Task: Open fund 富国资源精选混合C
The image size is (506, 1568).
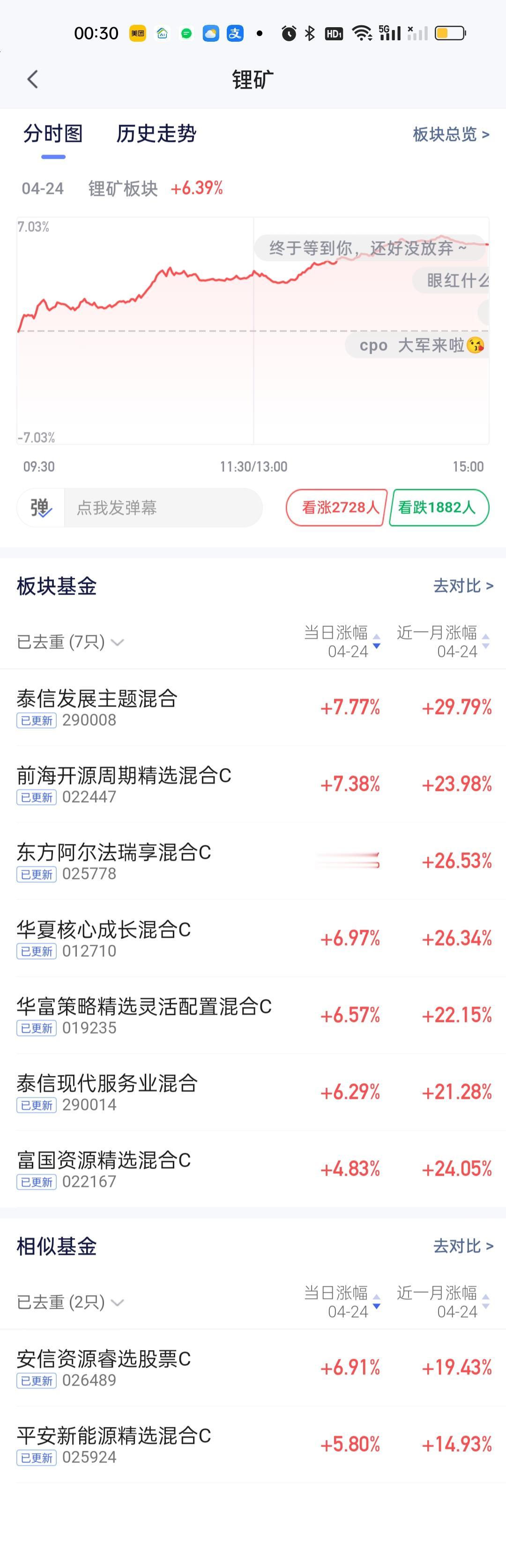Action: click(253, 1169)
